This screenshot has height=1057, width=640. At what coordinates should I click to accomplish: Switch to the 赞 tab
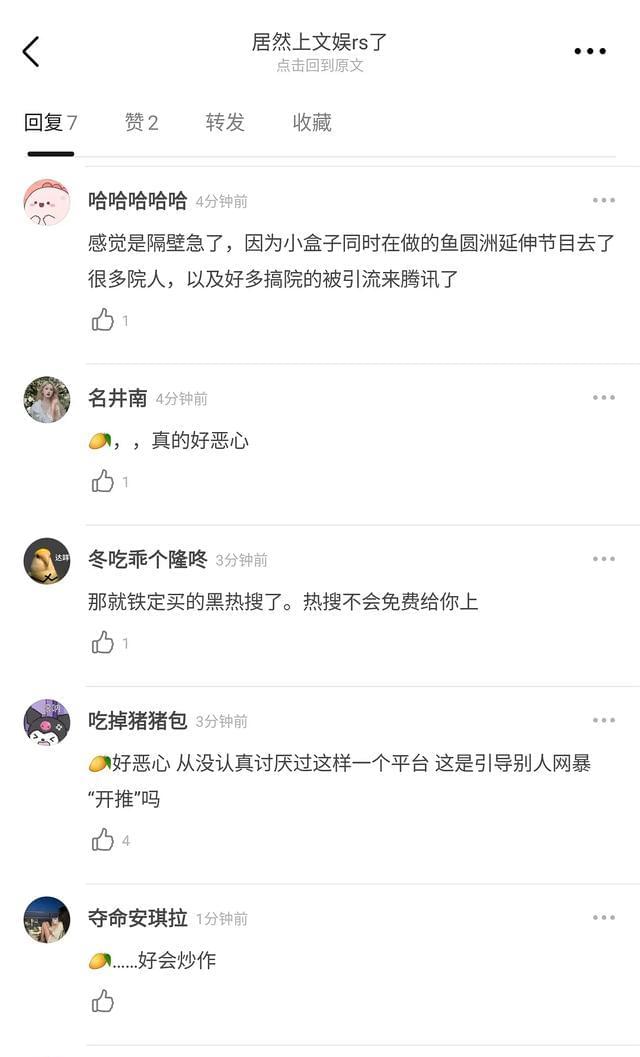point(141,123)
